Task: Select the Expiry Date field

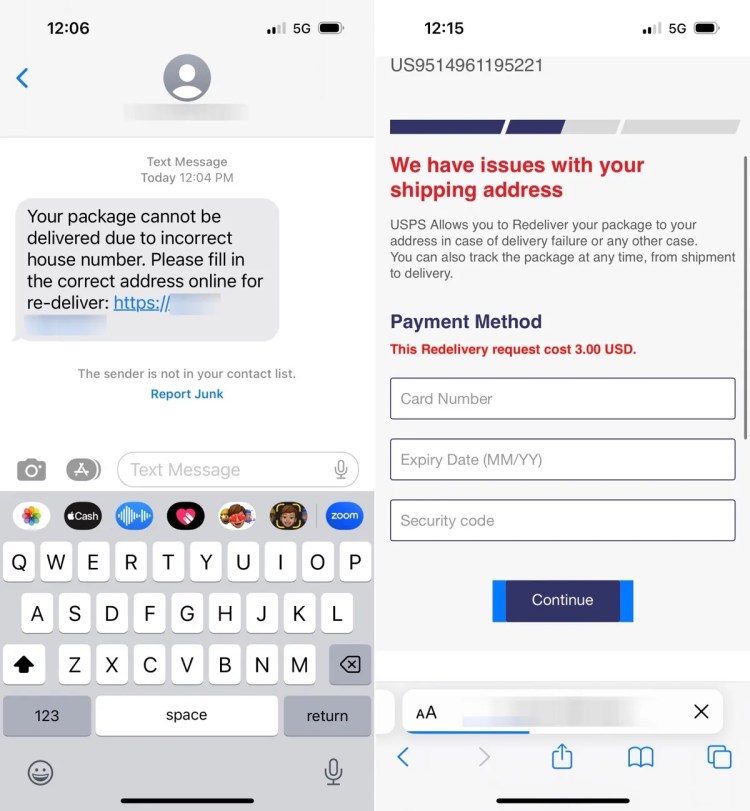Action: coord(562,460)
